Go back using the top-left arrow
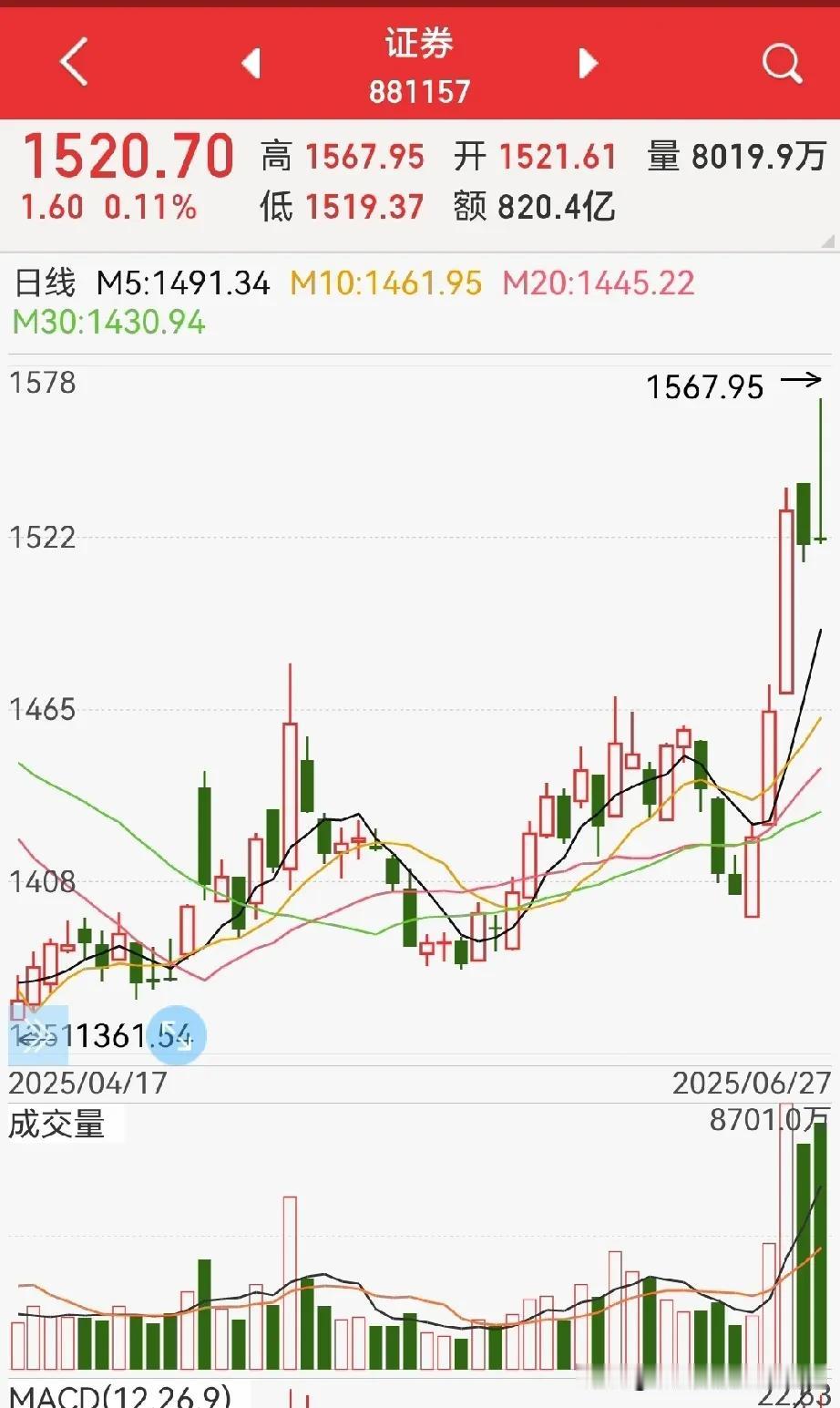This screenshot has height=1408, width=840. (x=74, y=62)
